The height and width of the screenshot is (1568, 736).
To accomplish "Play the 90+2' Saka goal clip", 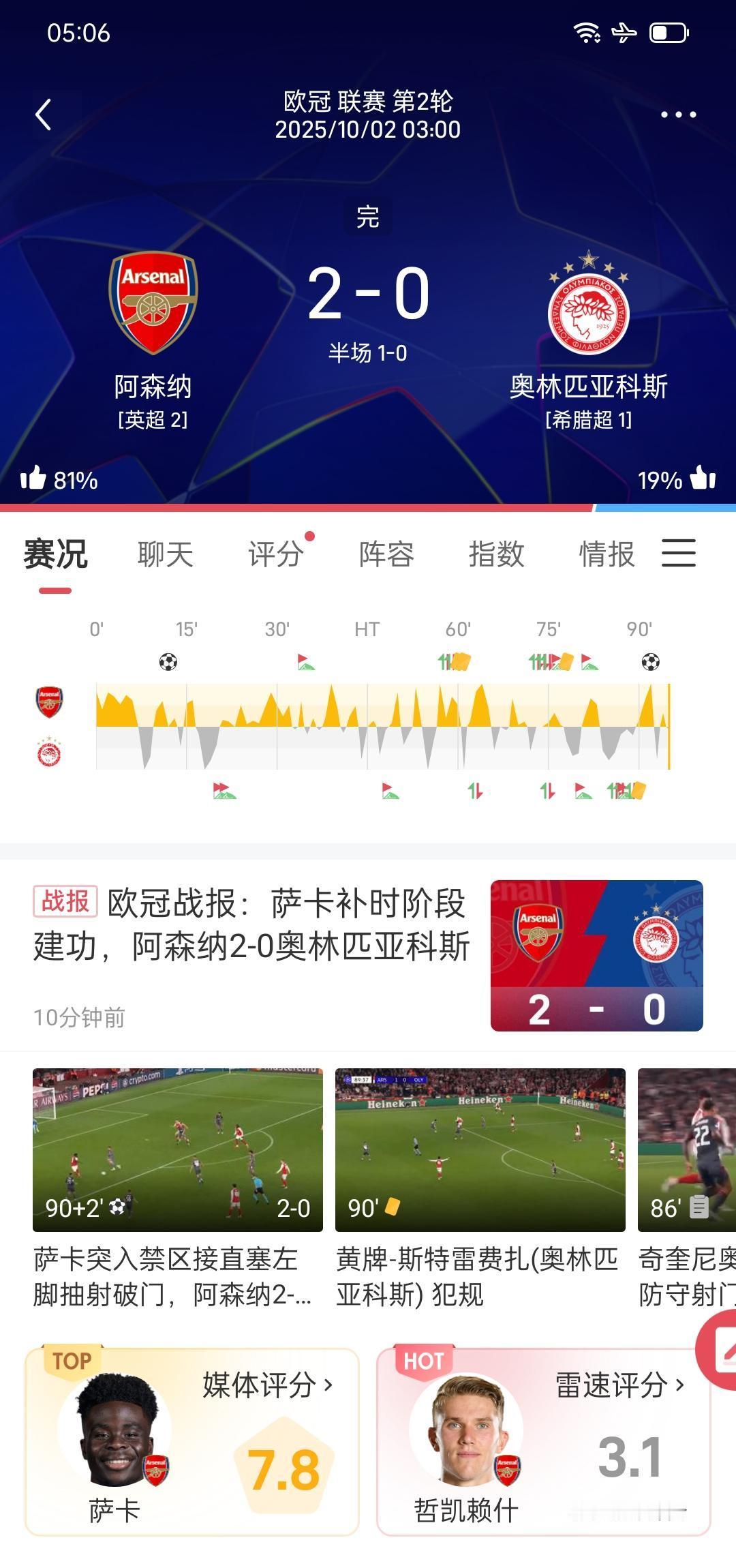I will tap(178, 1149).
